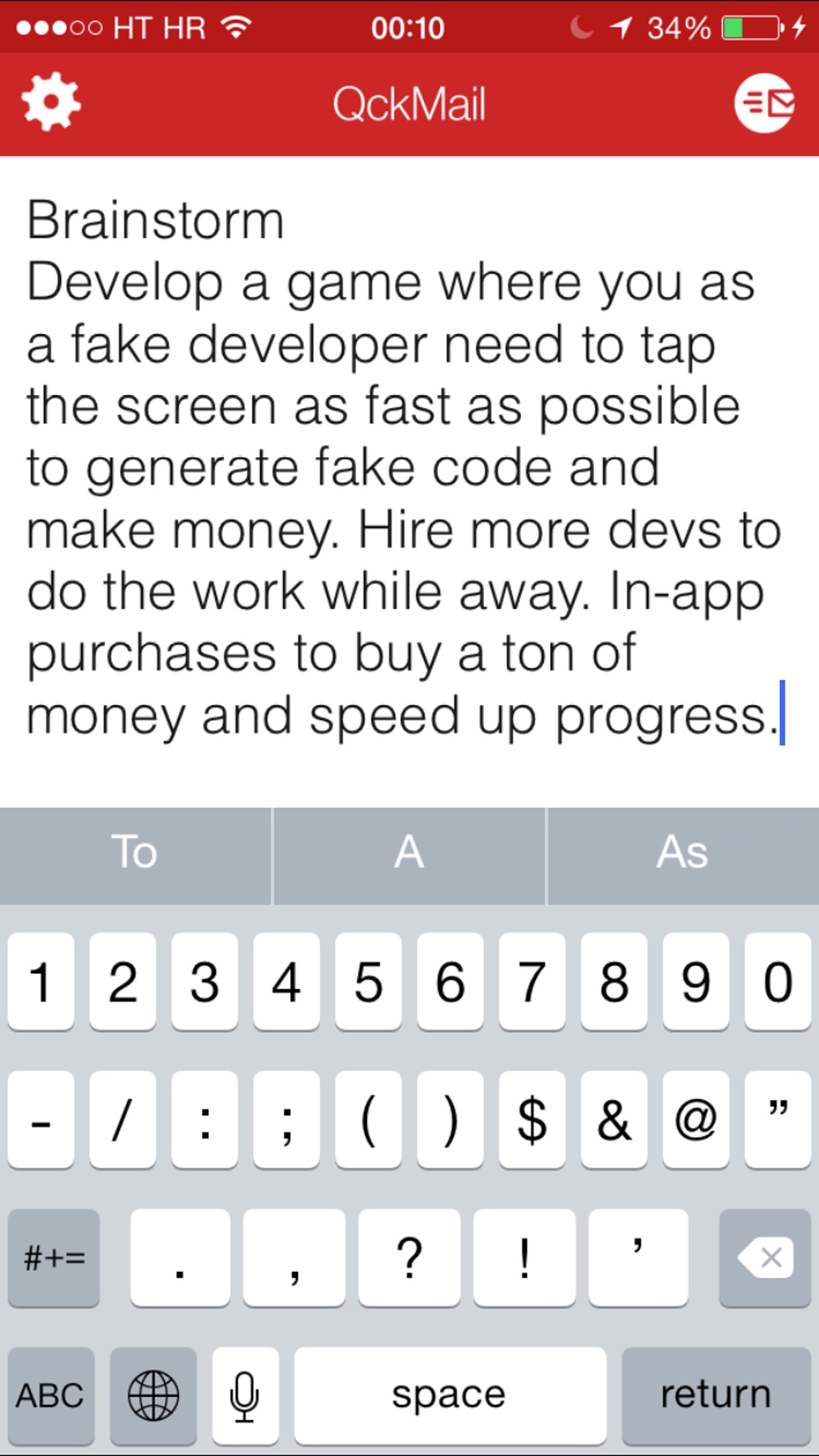Tap the backspace key
The width and height of the screenshot is (819, 1456).
[x=765, y=1257]
